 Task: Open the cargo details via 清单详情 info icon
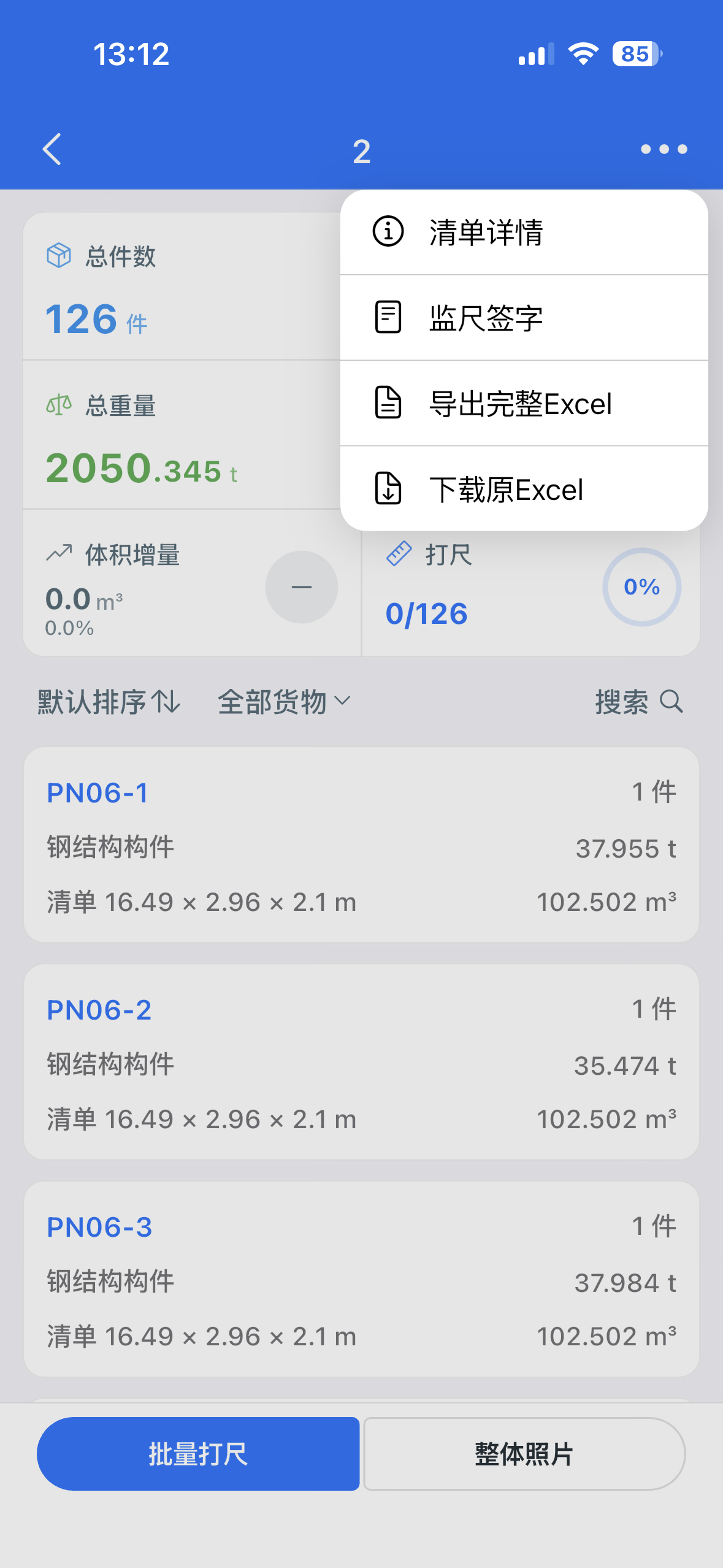(388, 231)
